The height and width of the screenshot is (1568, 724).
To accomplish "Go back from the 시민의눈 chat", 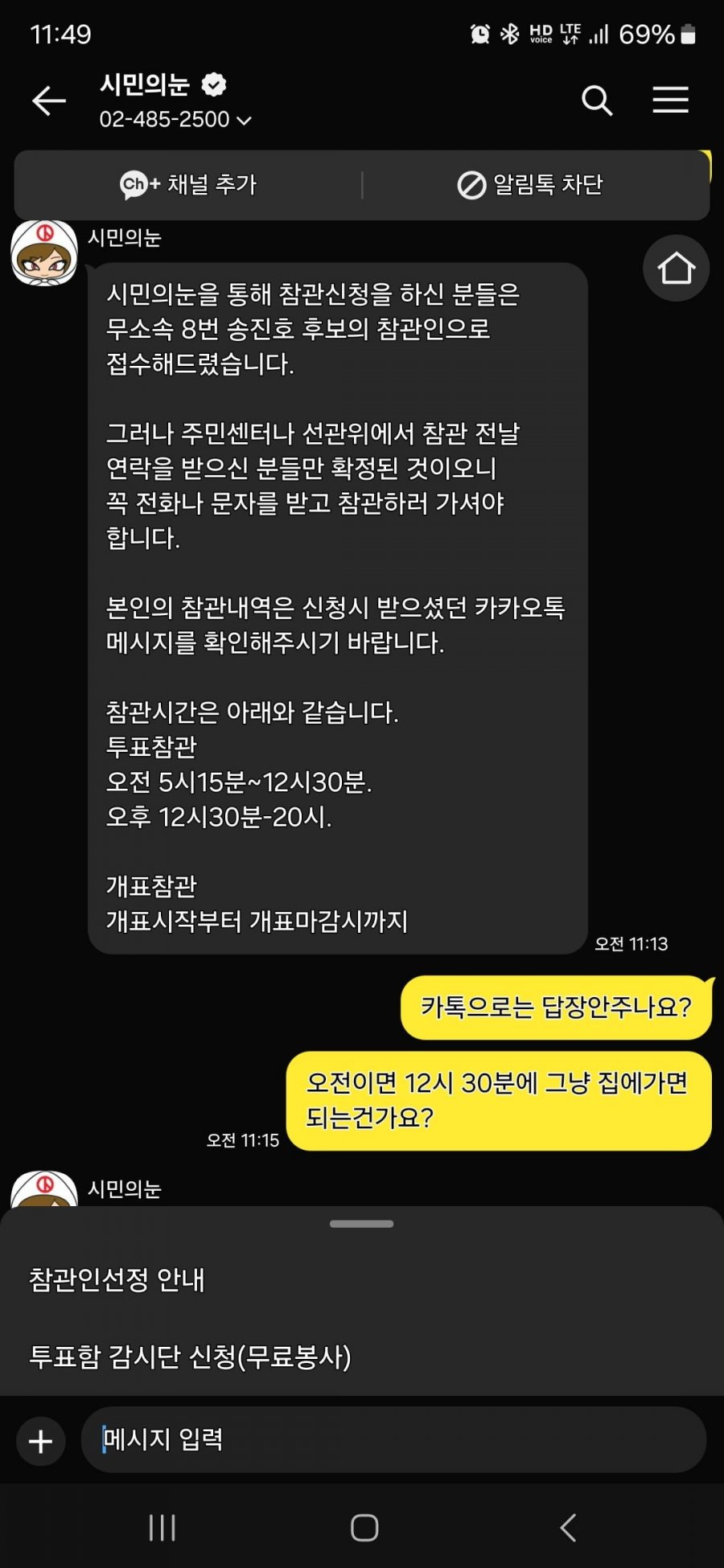I will pos(48,101).
